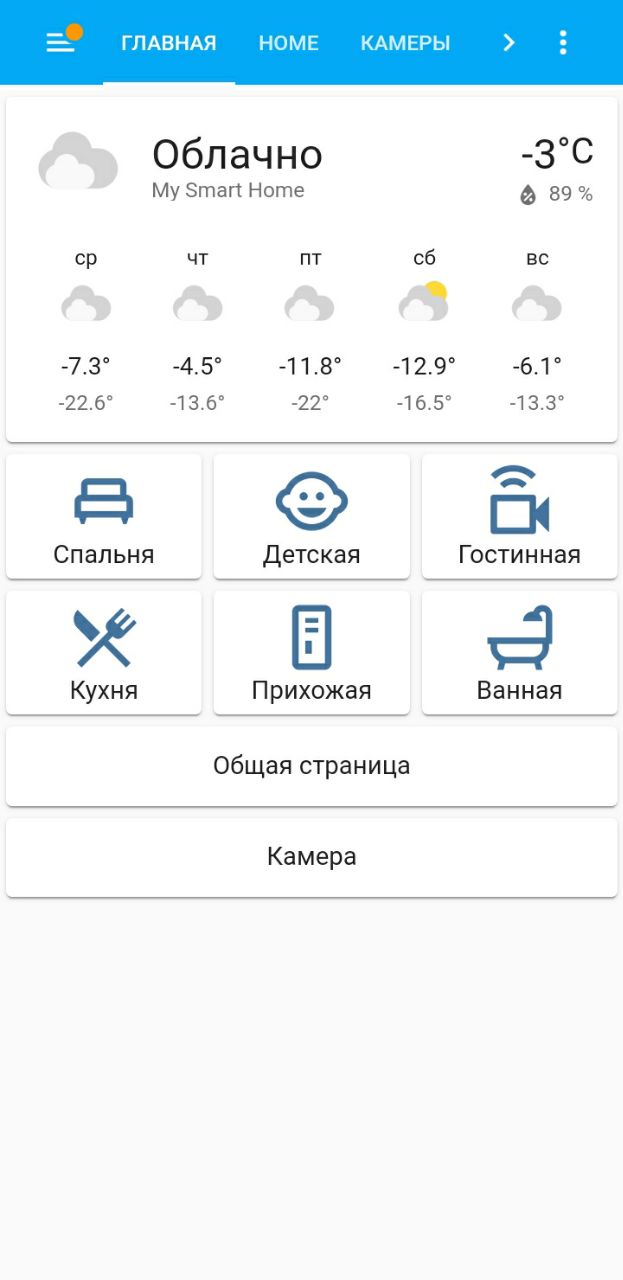Screen dimensions: 623x1280
Task: Show more tabs with the right chevron
Action: pyautogui.click(x=509, y=43)
